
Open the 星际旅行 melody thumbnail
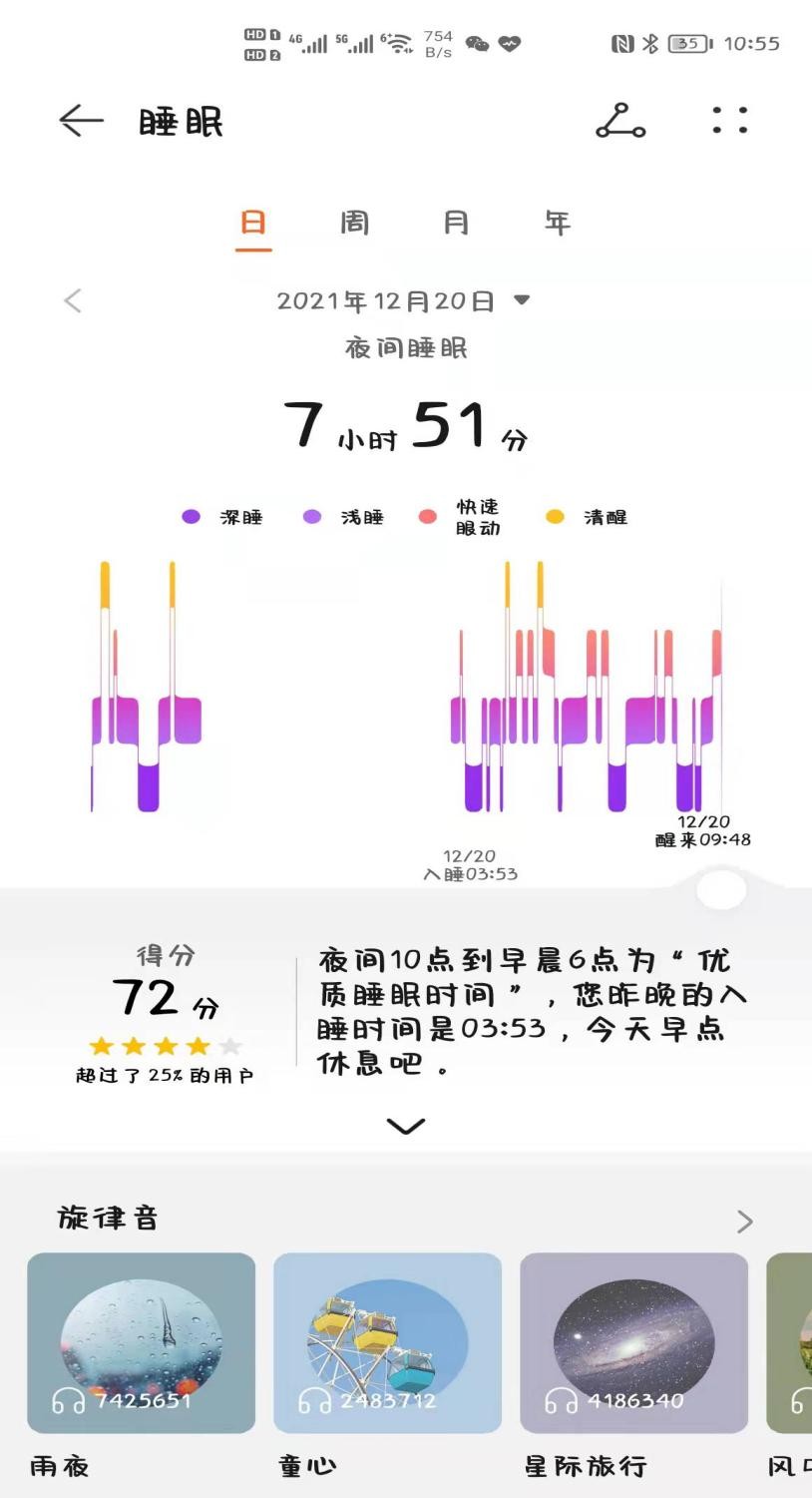(x=633, y=1343)
